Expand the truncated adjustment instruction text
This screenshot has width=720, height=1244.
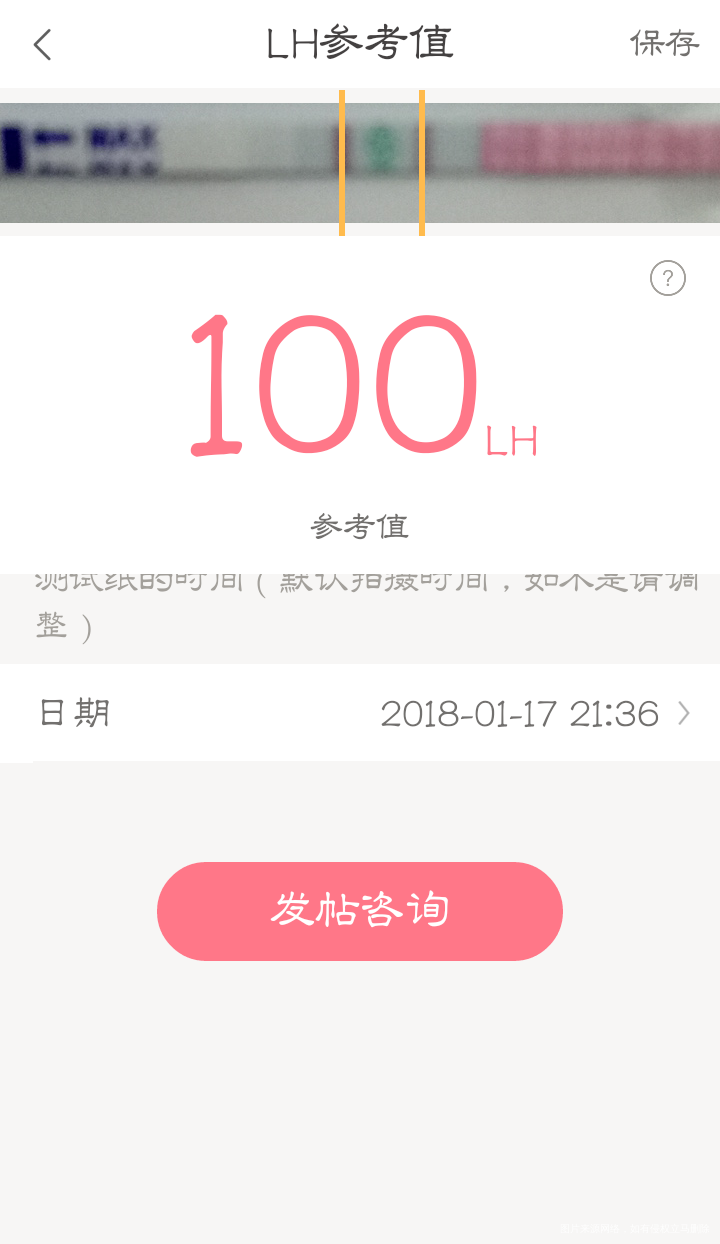(360, 600)
